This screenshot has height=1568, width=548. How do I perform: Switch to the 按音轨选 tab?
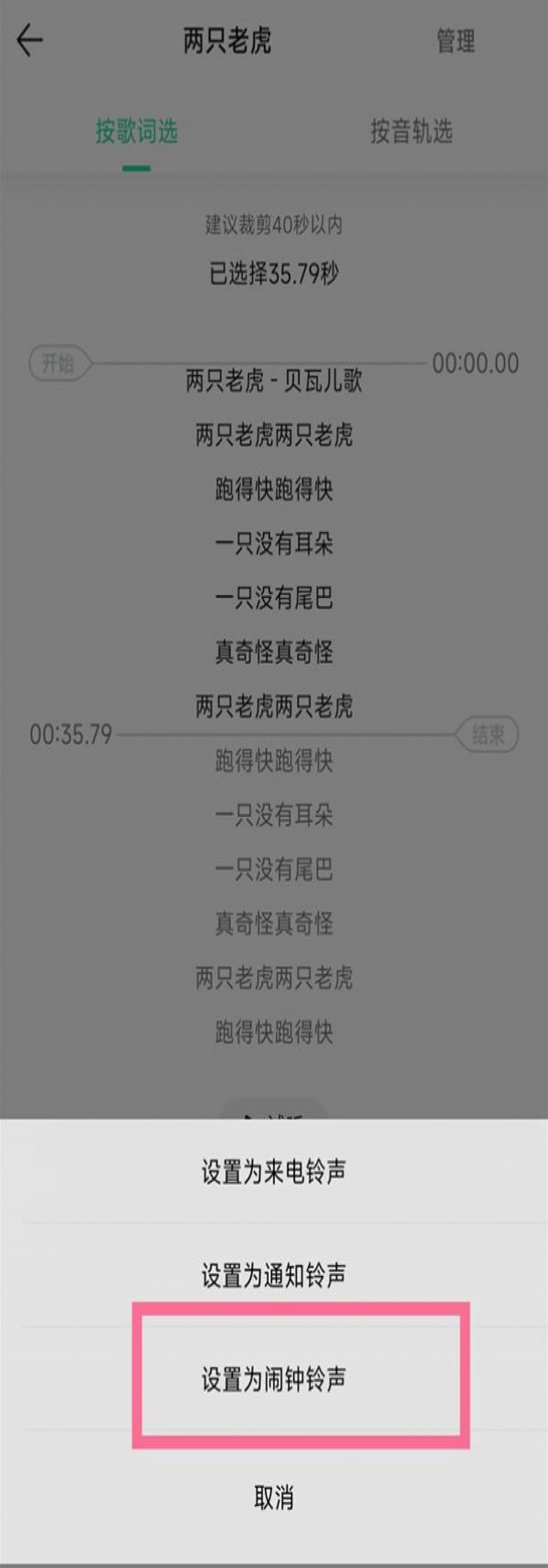[411, 131]
